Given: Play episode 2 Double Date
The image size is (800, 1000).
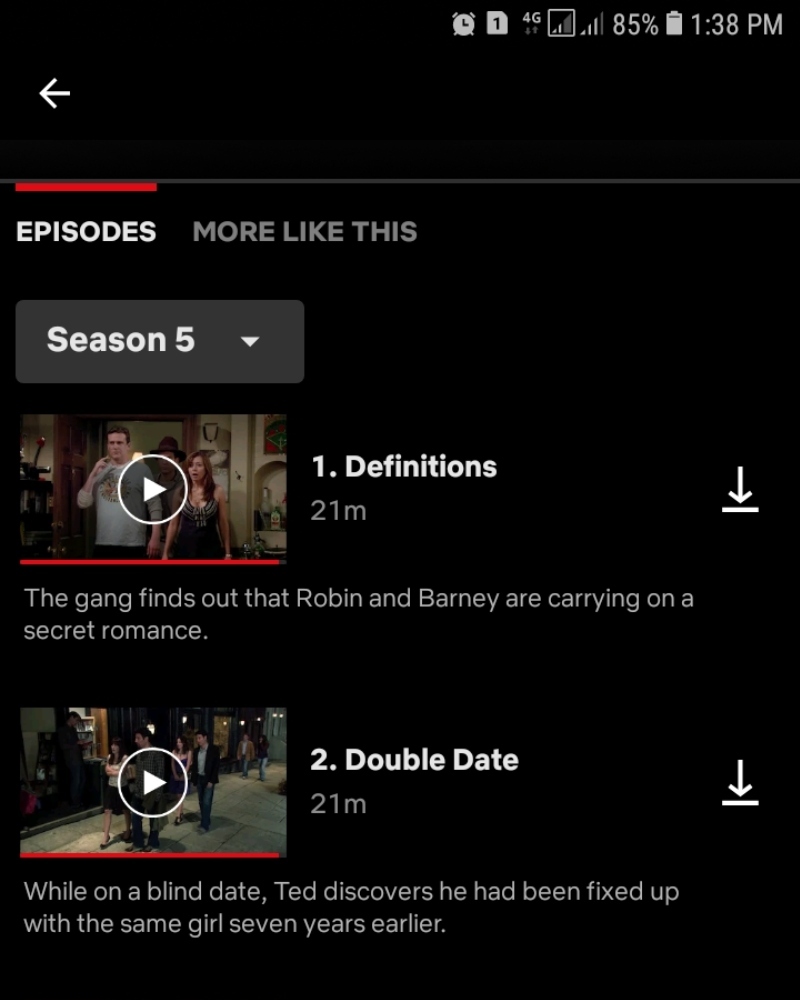Looking at the screenshot, I should pyautogui.click(x=153, y=782).
